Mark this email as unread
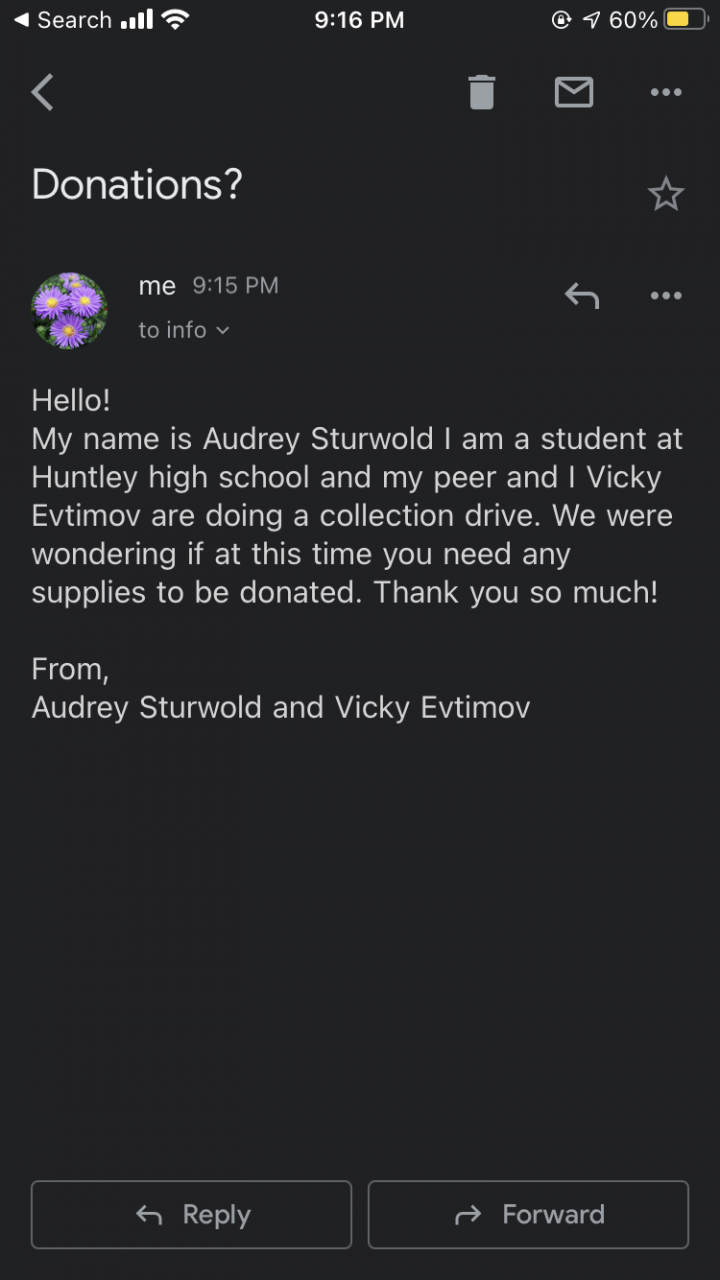 (x=574, y=93)
